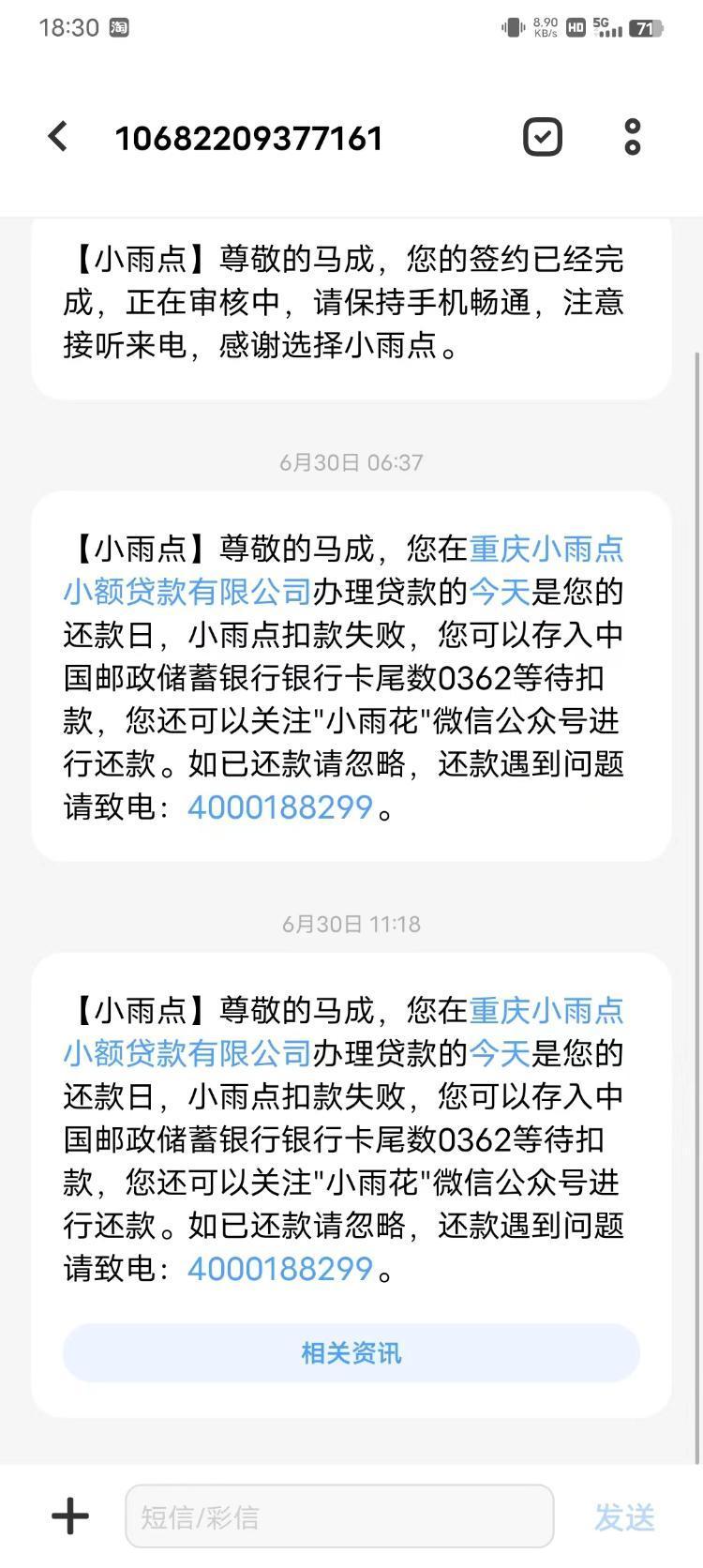Image resolution: width=703 pixels, height=1568 pixels.
Task: Tap the 发送 send button
Action: point(624,1516)
